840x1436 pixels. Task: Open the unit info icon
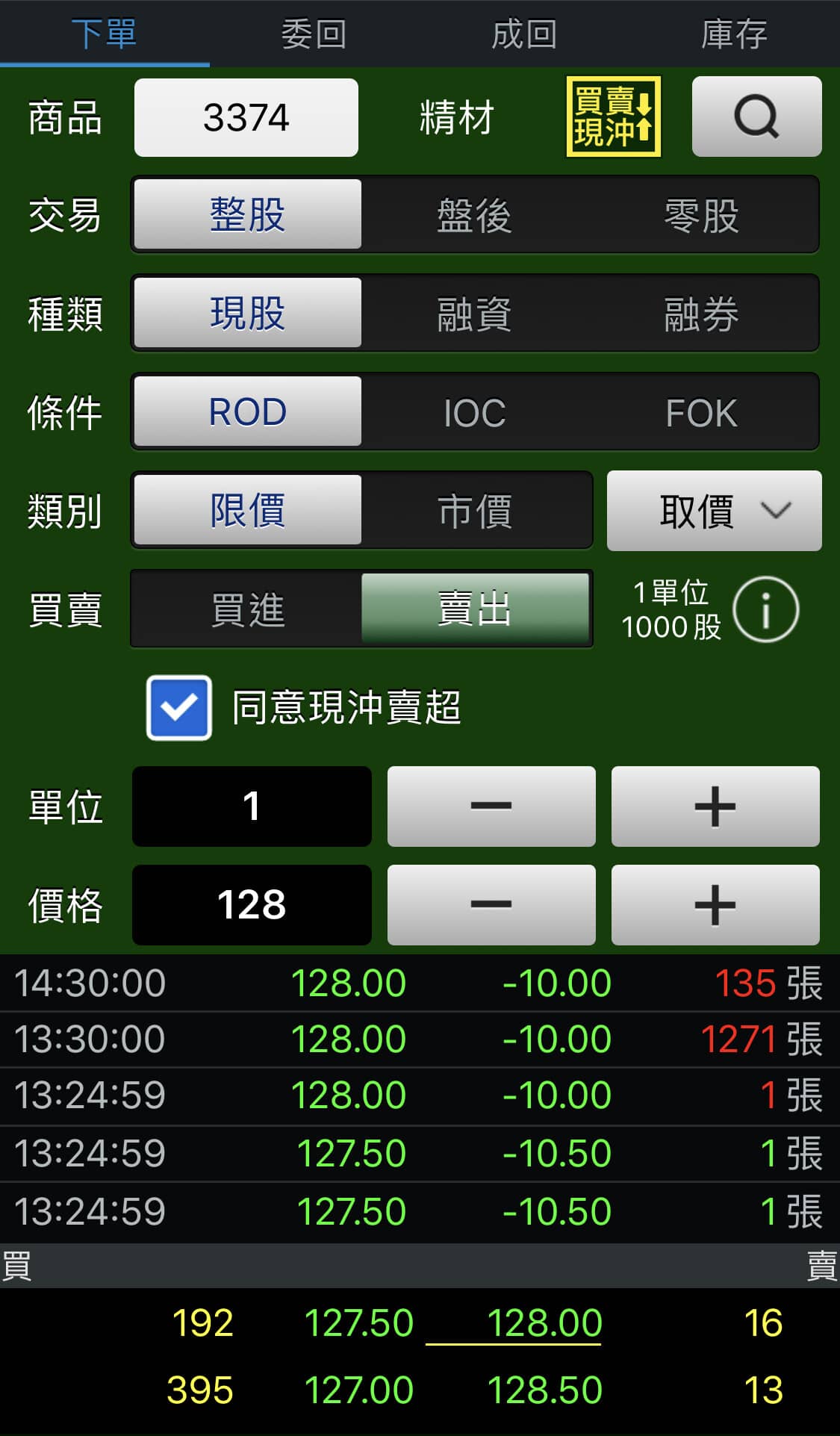click(x=765, y=609)
